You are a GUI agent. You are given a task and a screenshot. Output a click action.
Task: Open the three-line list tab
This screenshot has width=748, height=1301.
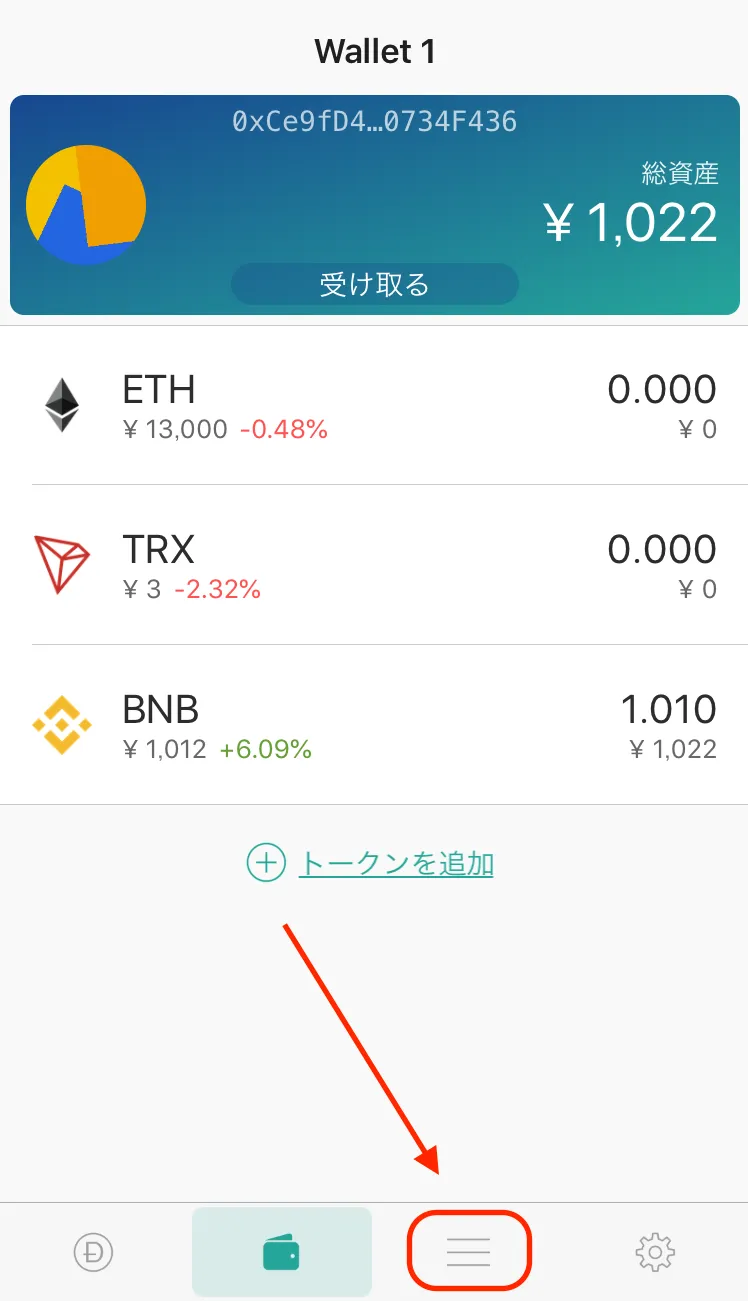click(468, 1251)
